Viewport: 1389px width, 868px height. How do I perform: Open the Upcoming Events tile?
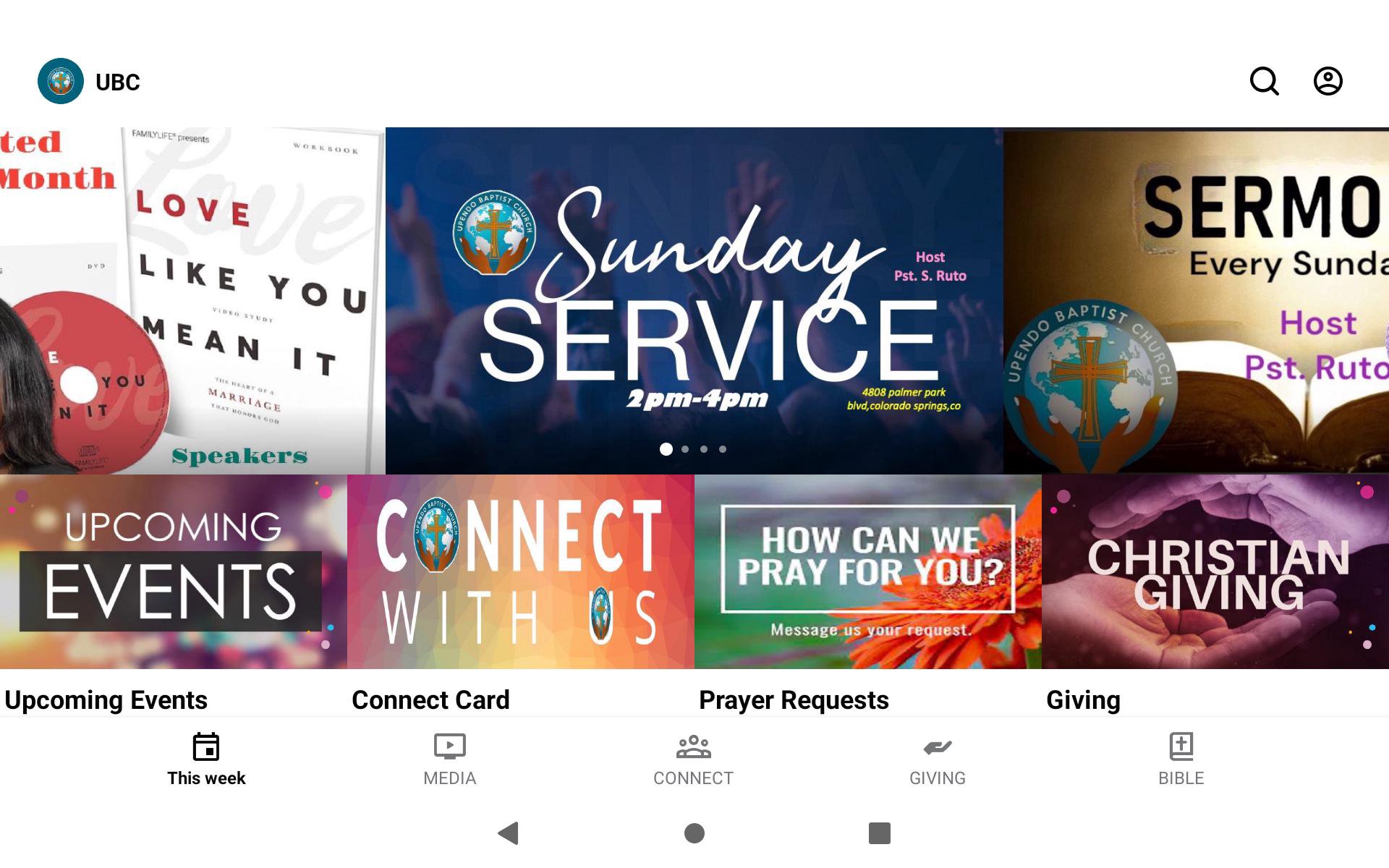[x=173, y=571]
